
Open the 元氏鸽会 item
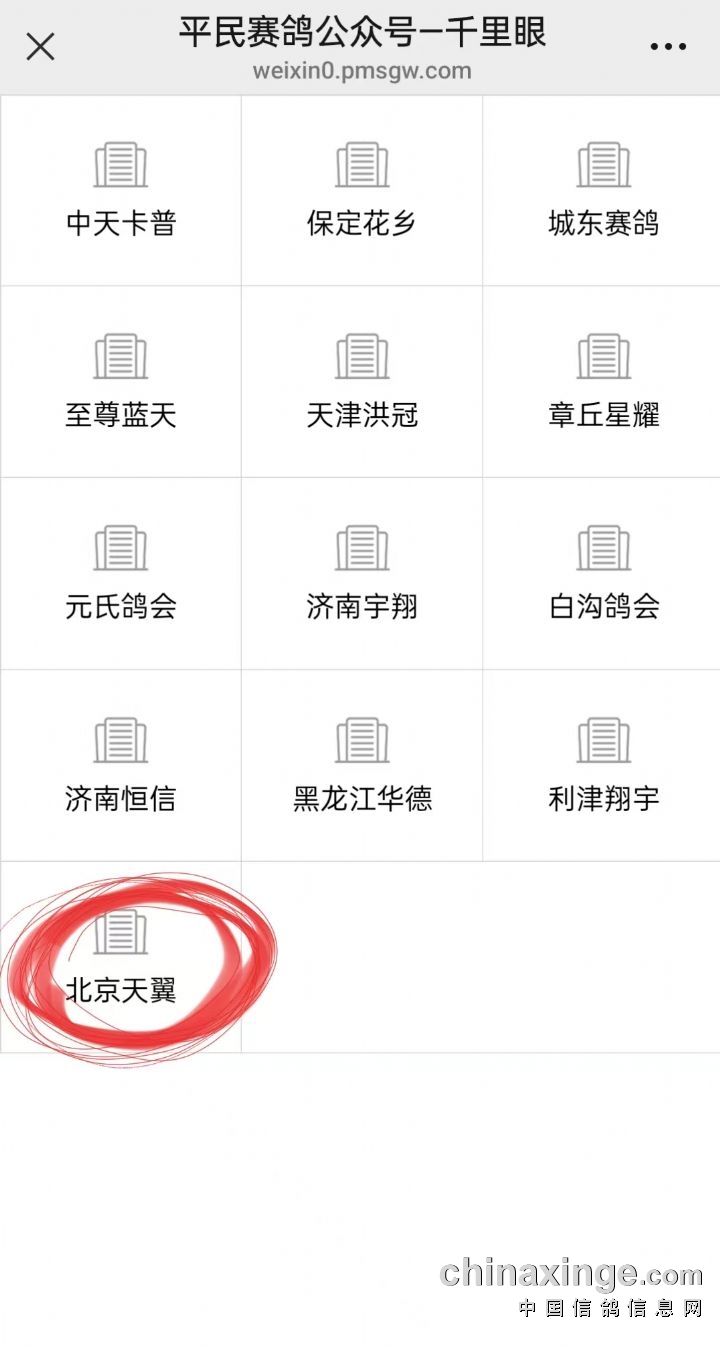[120, 574]
